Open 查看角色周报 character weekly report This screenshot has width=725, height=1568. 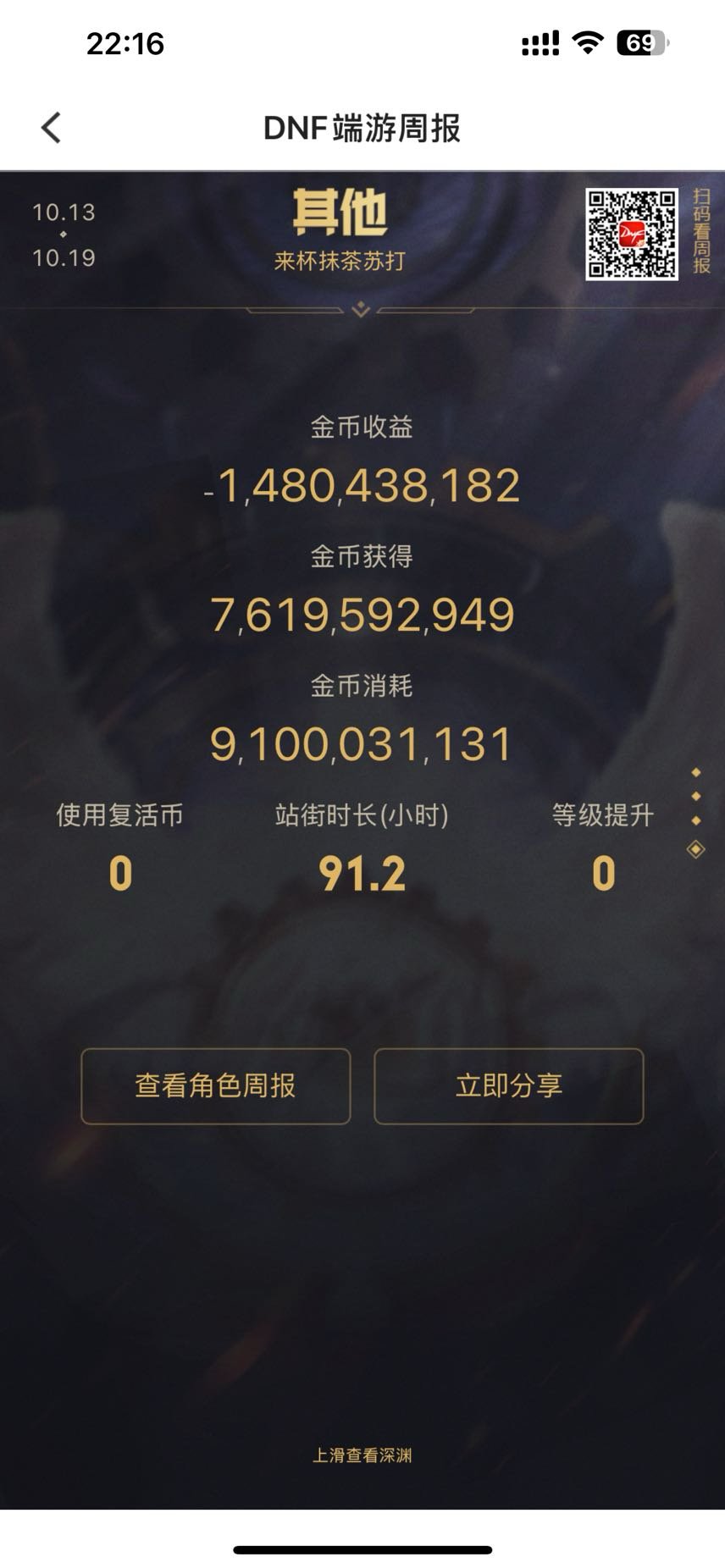tap(215, 1085)
